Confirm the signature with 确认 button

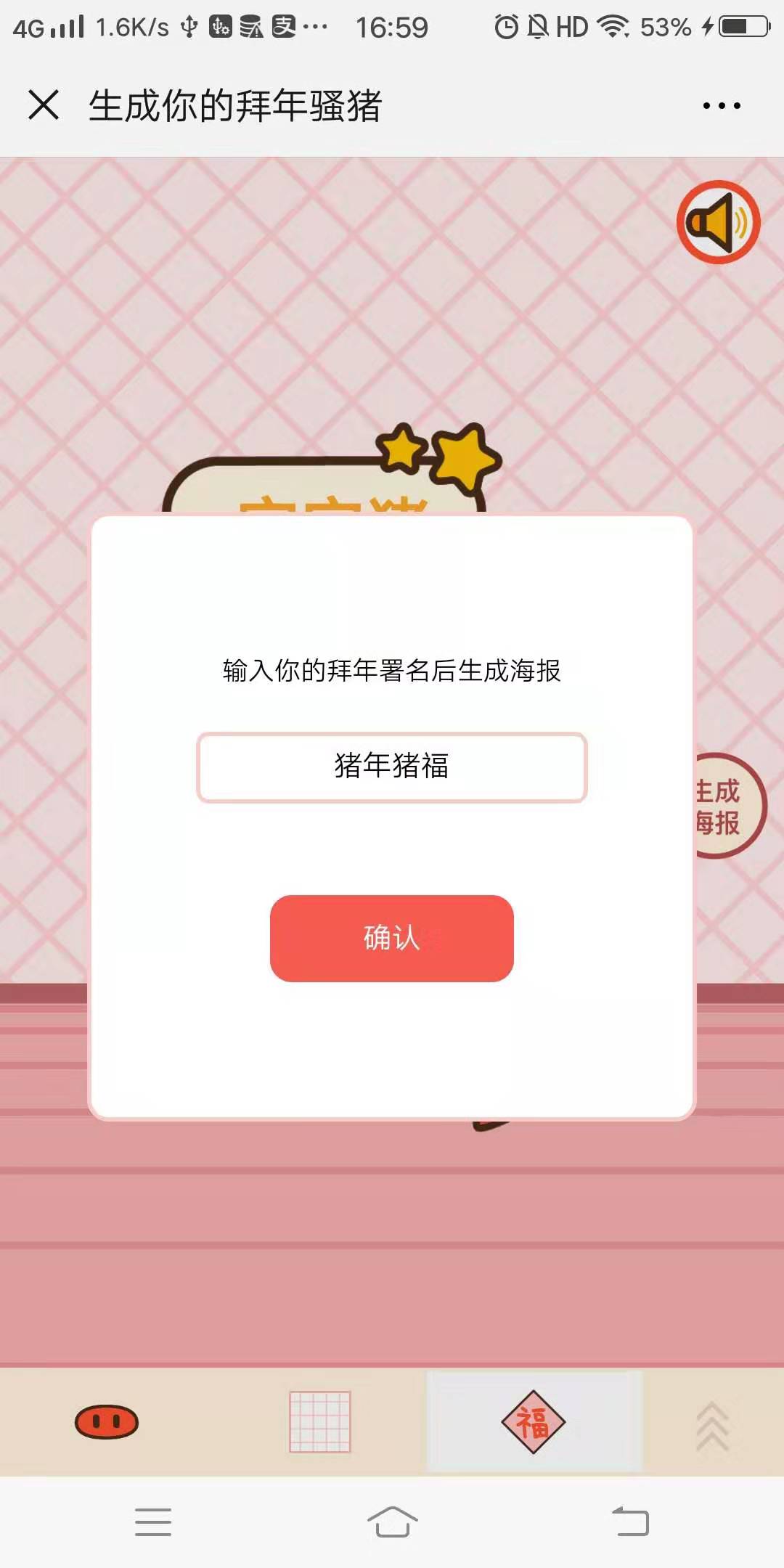pyautogui.click(x=392, y=938)
